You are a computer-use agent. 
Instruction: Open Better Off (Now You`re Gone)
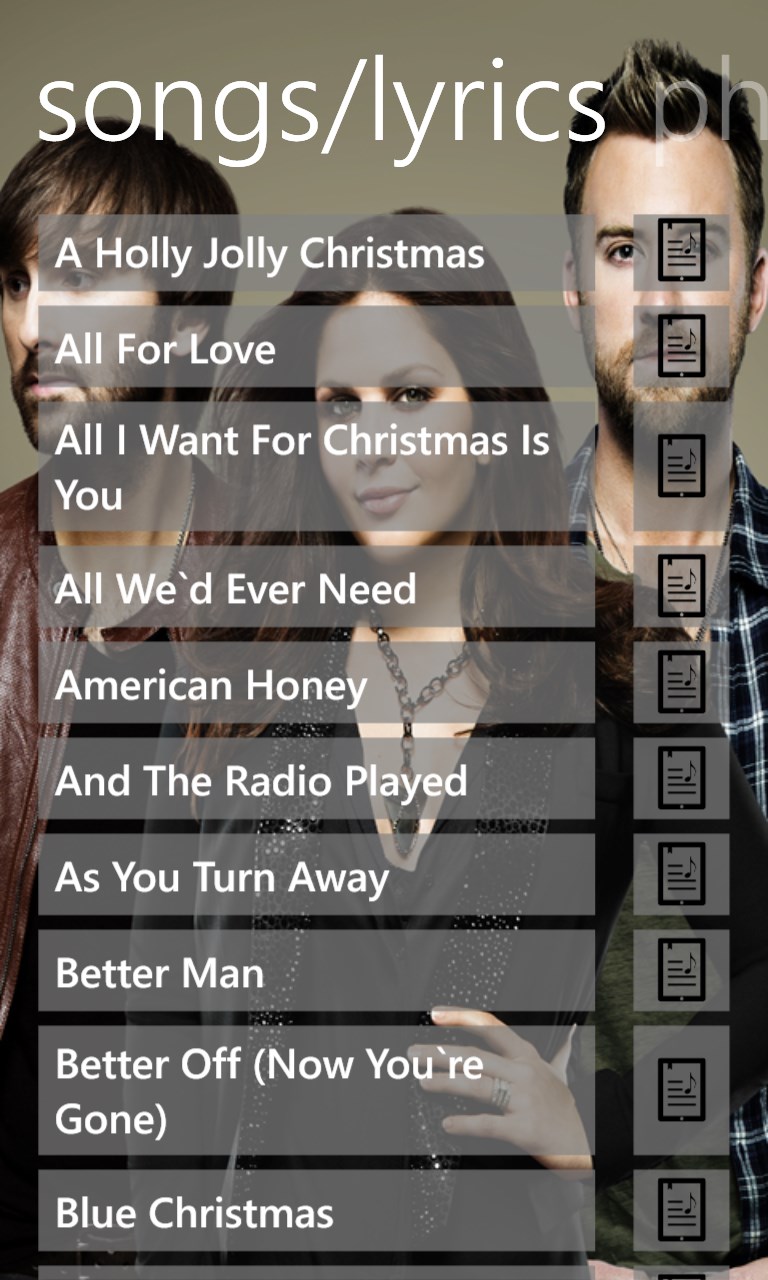316,1091
